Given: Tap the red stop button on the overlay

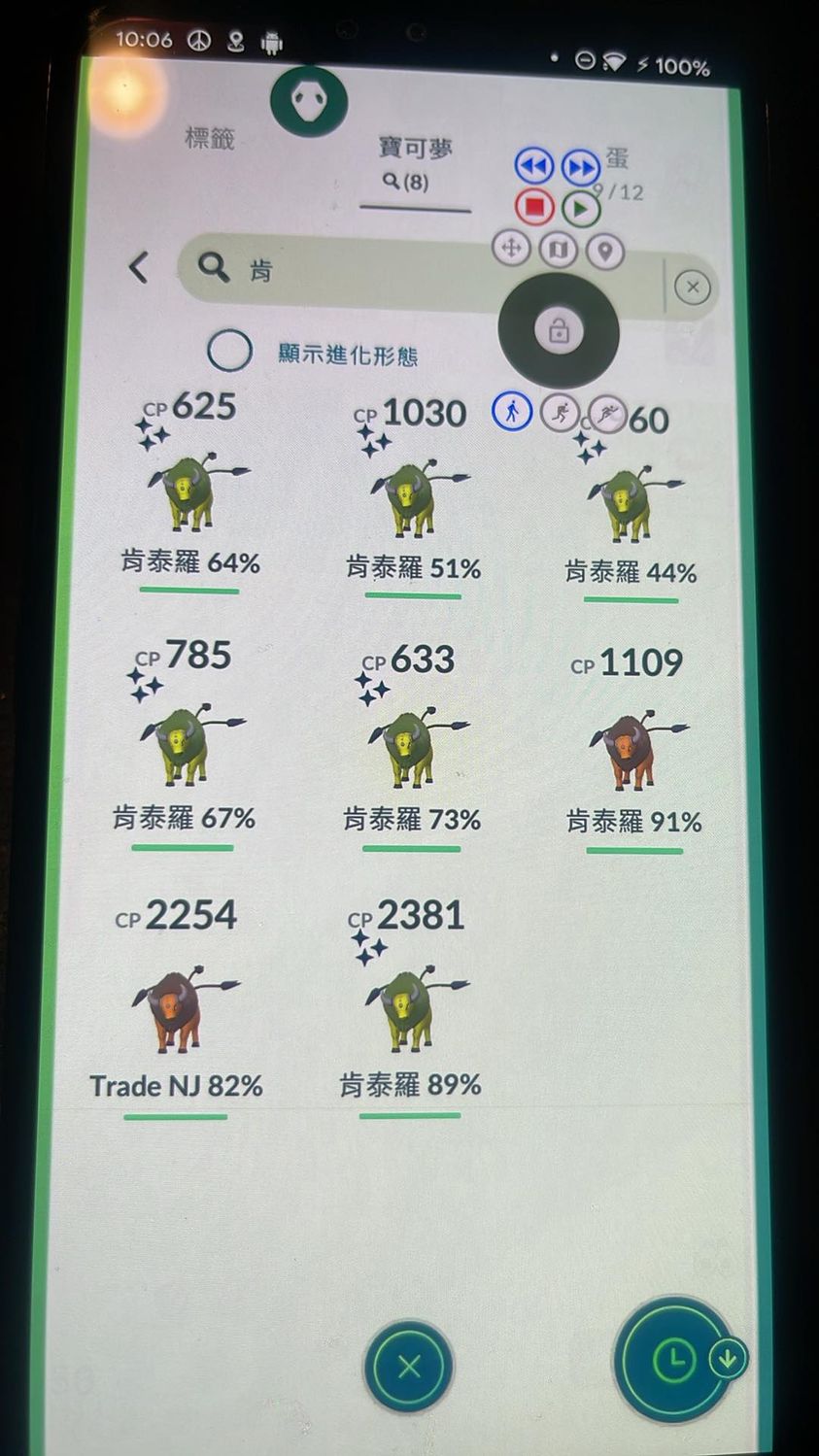Looking at the screenshot, I should (533, 207).
